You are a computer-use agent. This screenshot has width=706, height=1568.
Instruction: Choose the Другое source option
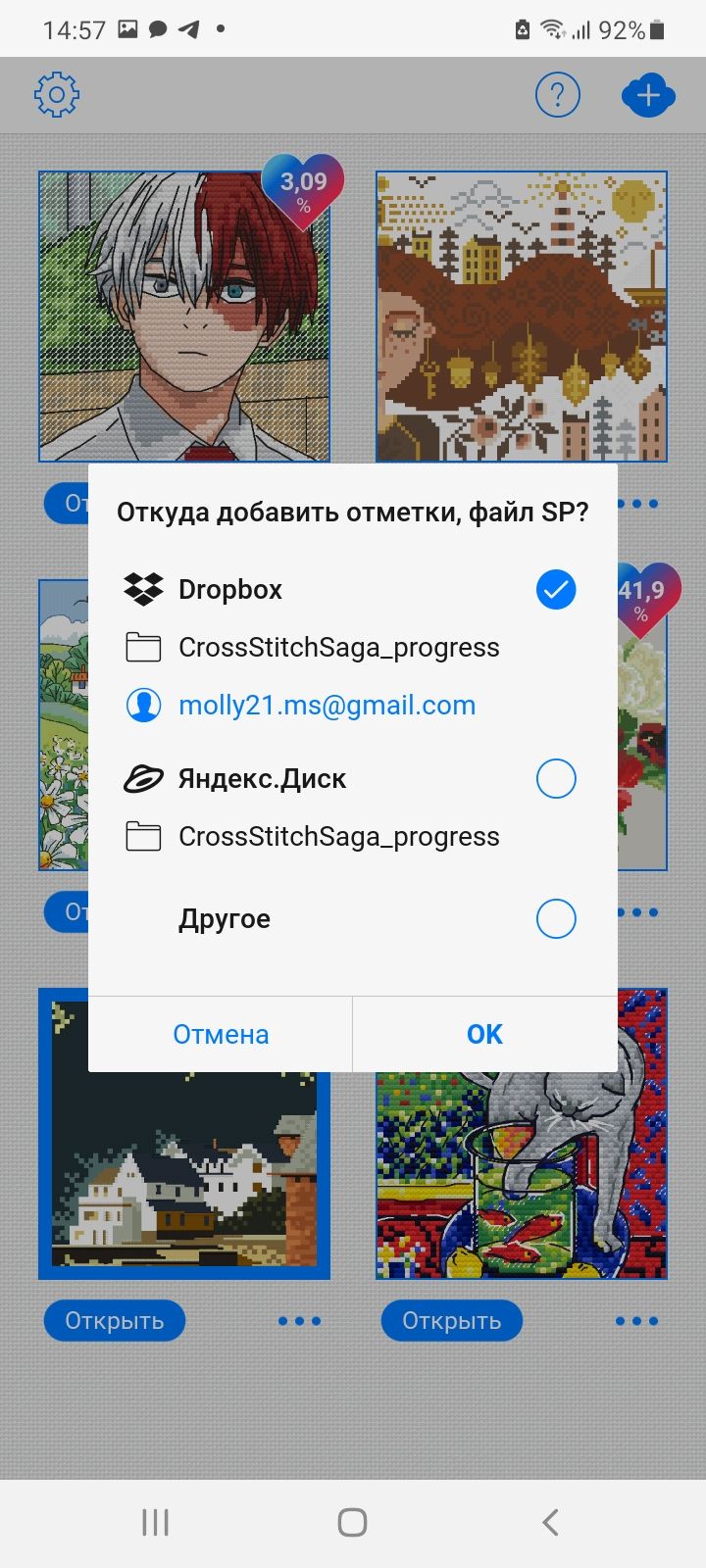pyautogui.click(x=555, y=919)
